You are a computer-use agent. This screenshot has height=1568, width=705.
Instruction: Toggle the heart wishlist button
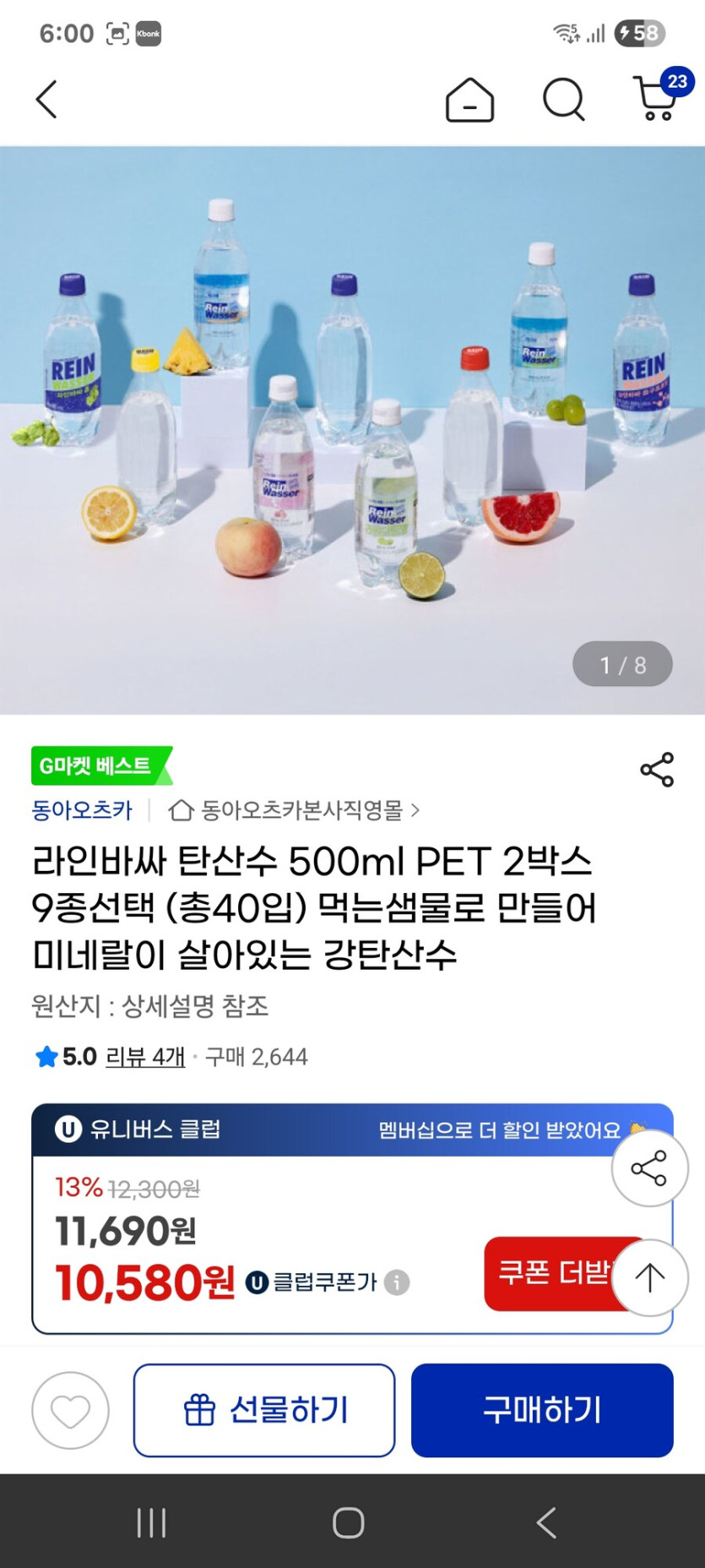(x=70, y=1409)
